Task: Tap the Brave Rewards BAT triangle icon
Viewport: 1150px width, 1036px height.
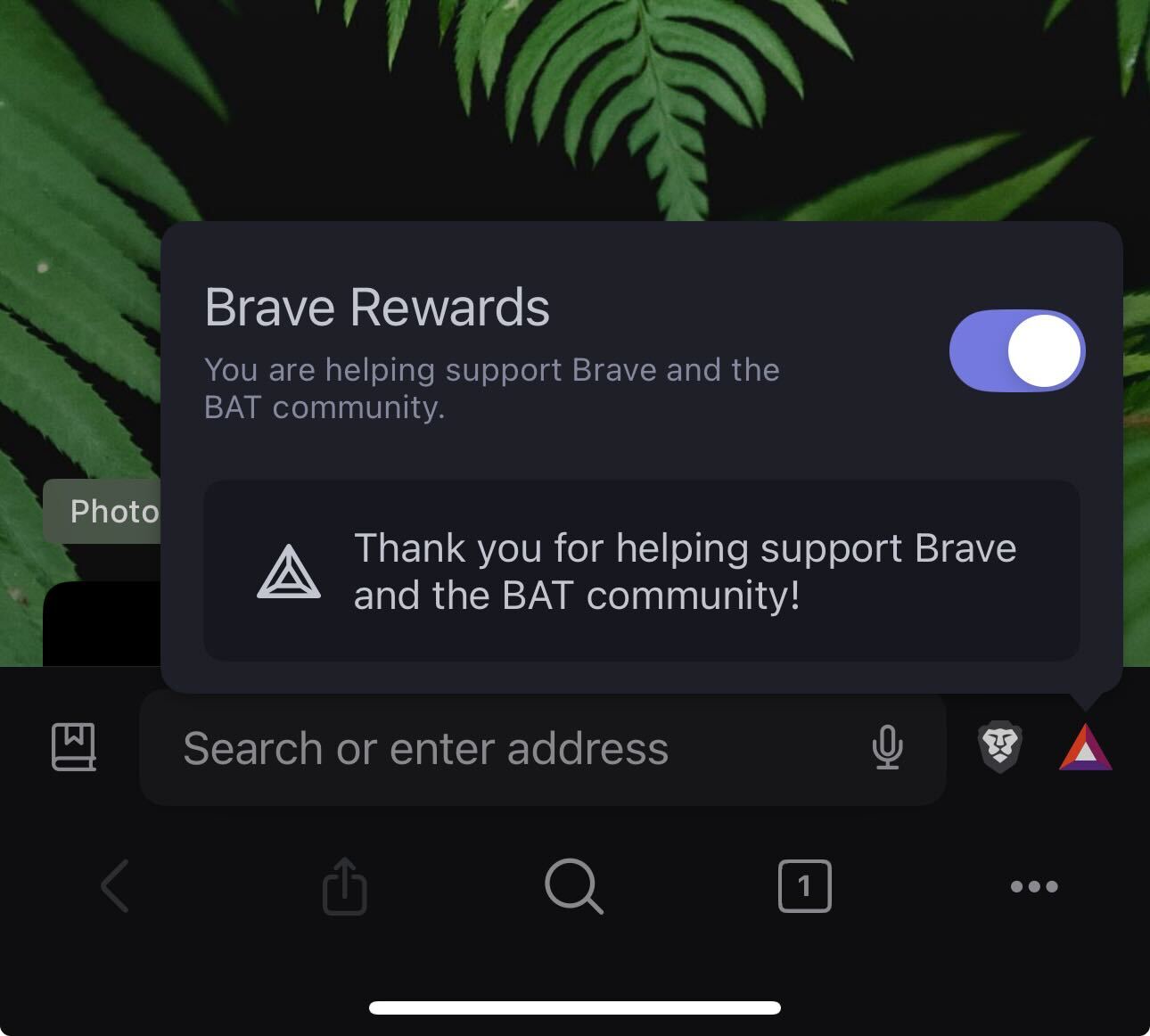Action: click(x=1085, y=749)
